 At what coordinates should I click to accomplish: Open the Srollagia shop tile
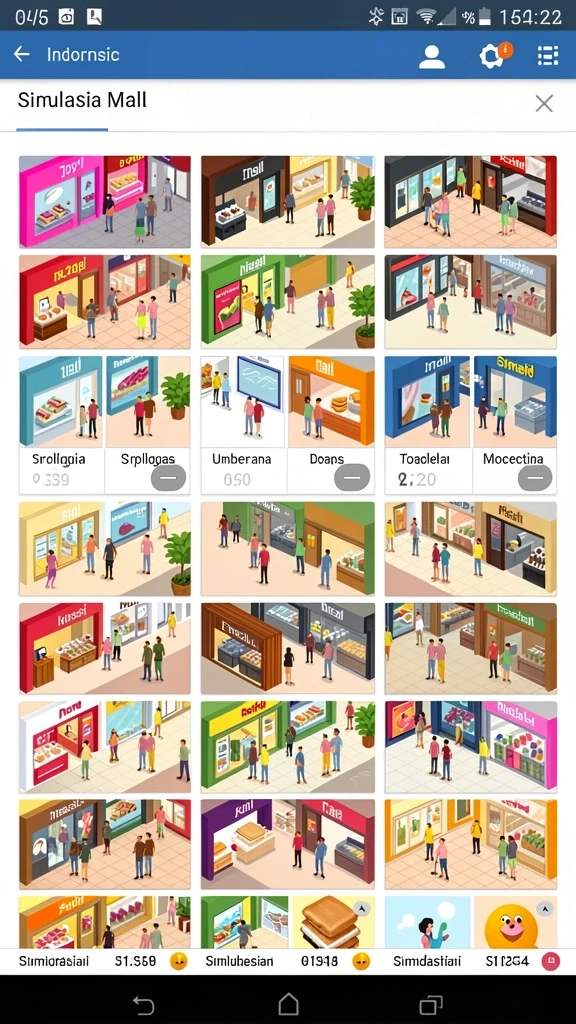[x=61, y=425]
